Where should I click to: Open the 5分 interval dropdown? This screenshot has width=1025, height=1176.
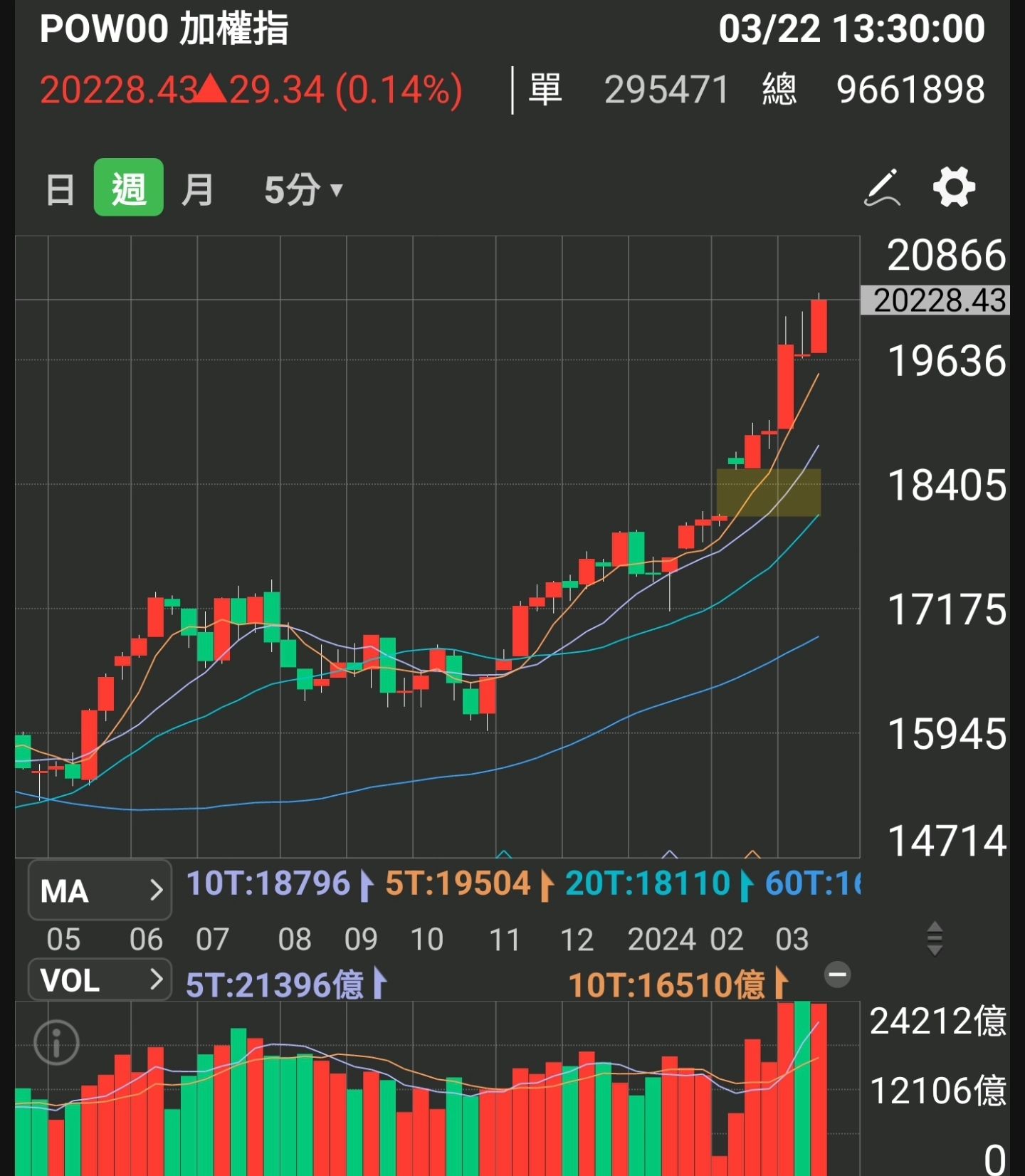pos(303,189)
